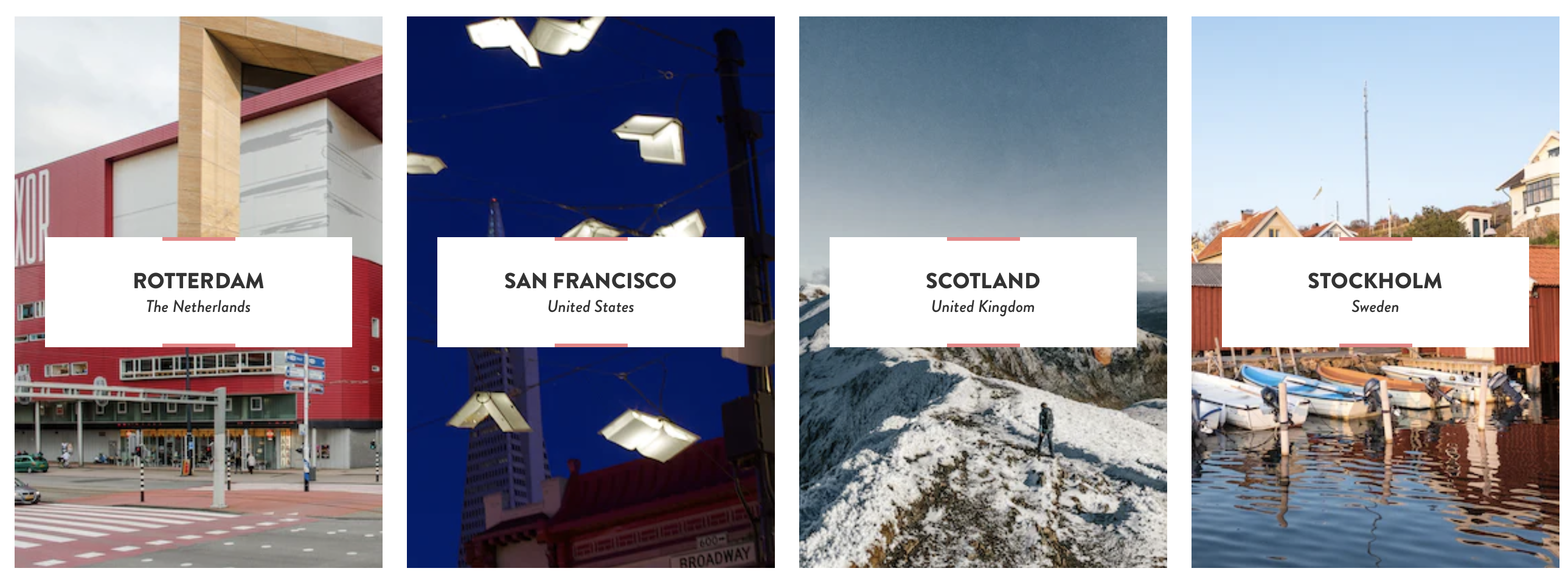
Task: Select the San Francisco destination card
Action: click(x=591, y=291)
